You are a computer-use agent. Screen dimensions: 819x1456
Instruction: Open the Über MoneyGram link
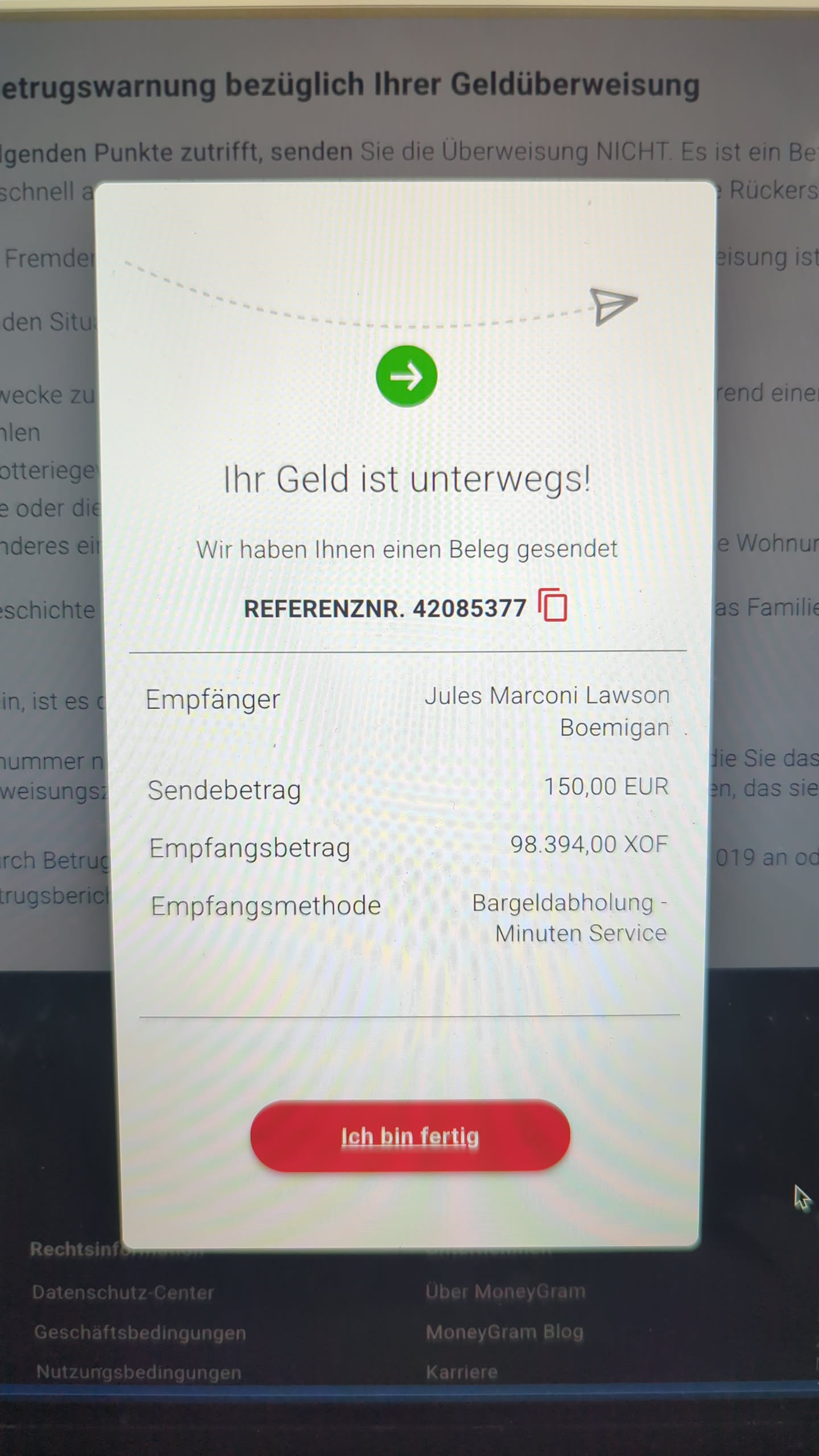(x=505, y=1291)
